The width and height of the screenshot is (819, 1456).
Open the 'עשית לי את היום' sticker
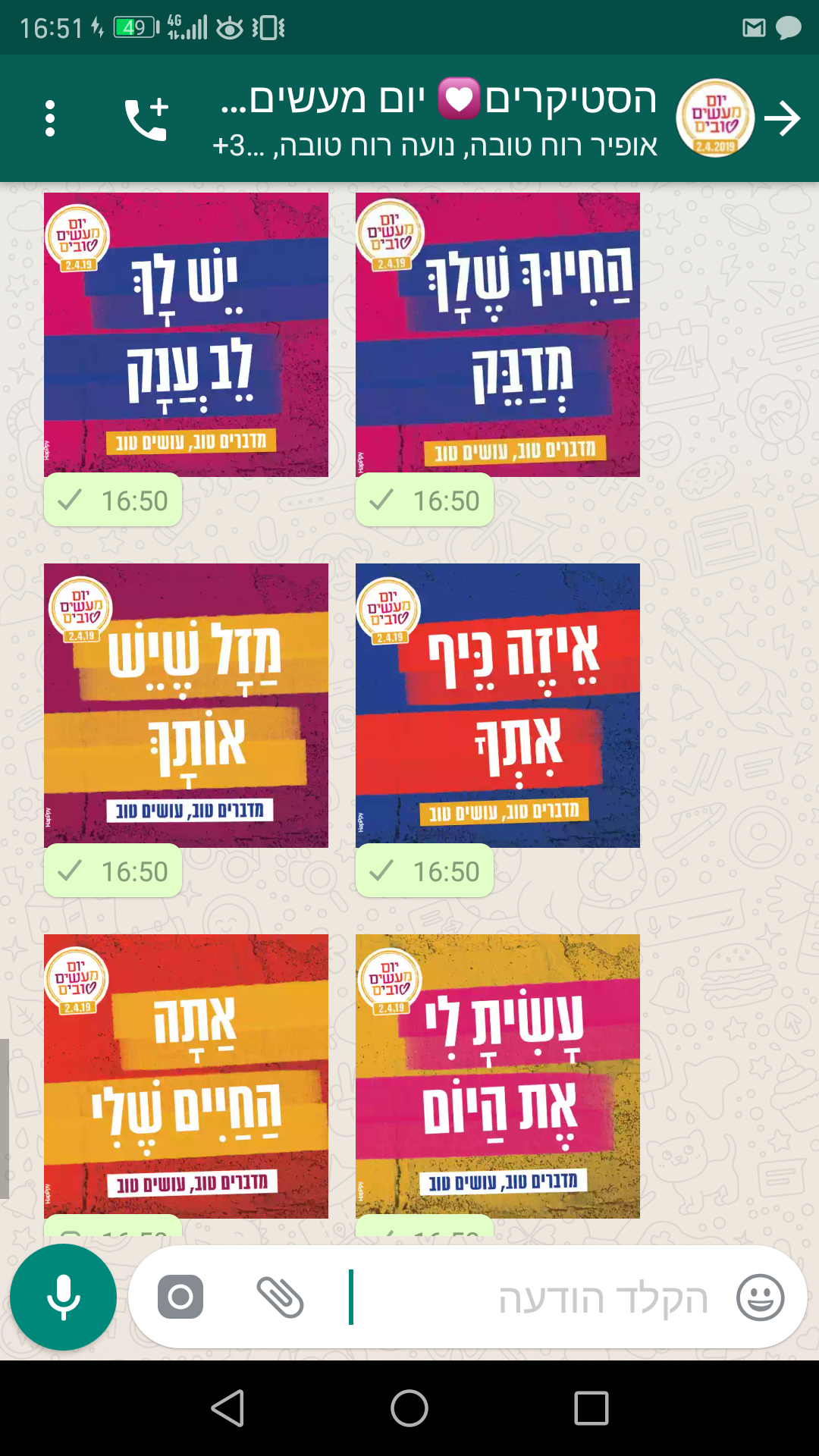497,1076
